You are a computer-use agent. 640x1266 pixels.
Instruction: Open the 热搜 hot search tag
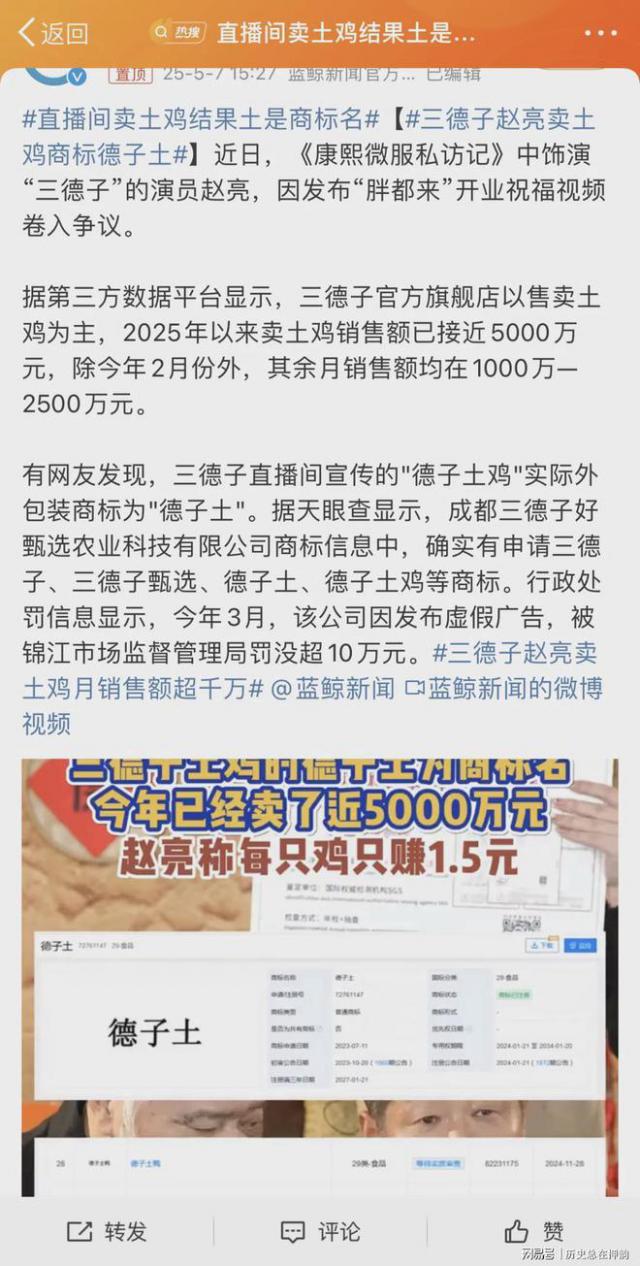[180, 32]
